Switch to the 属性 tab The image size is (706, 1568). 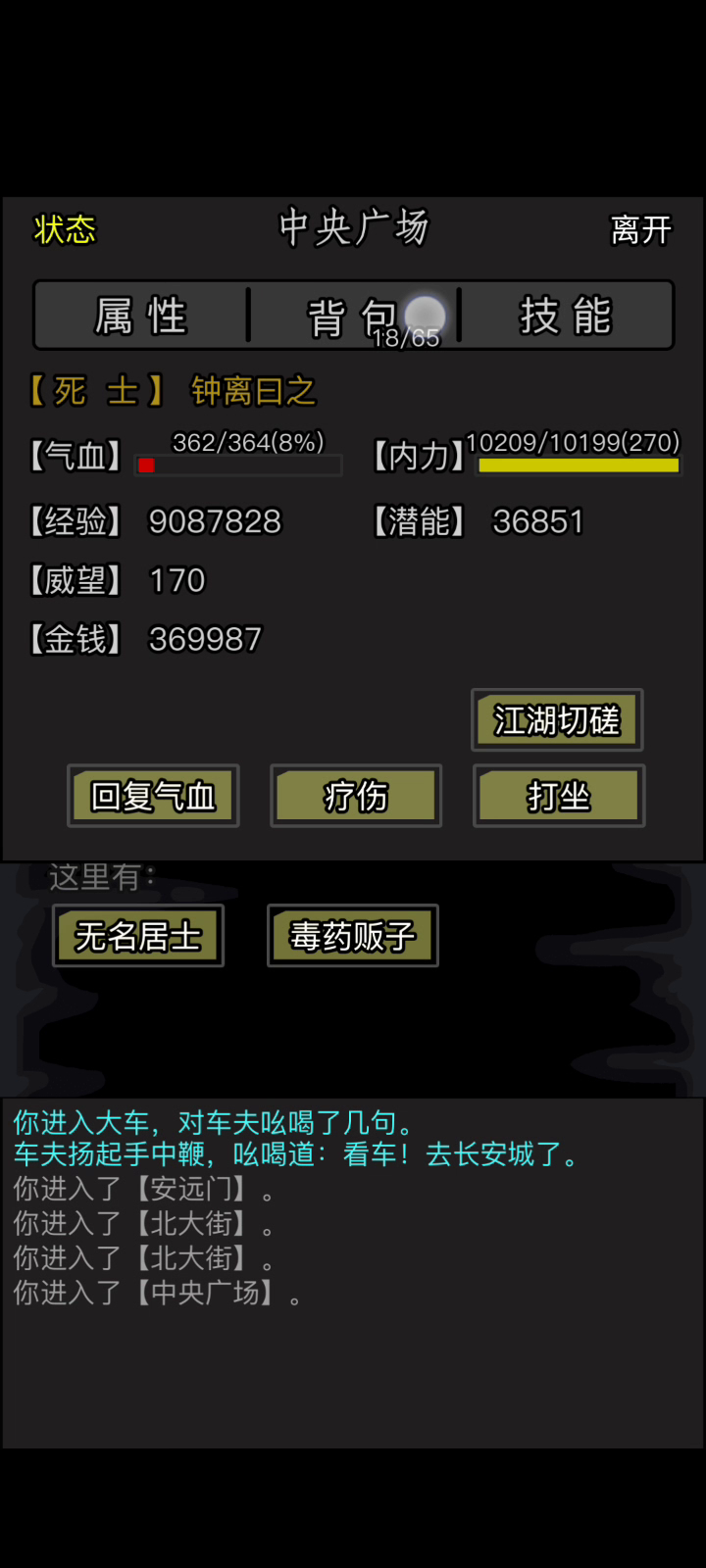tap(141, 316)
